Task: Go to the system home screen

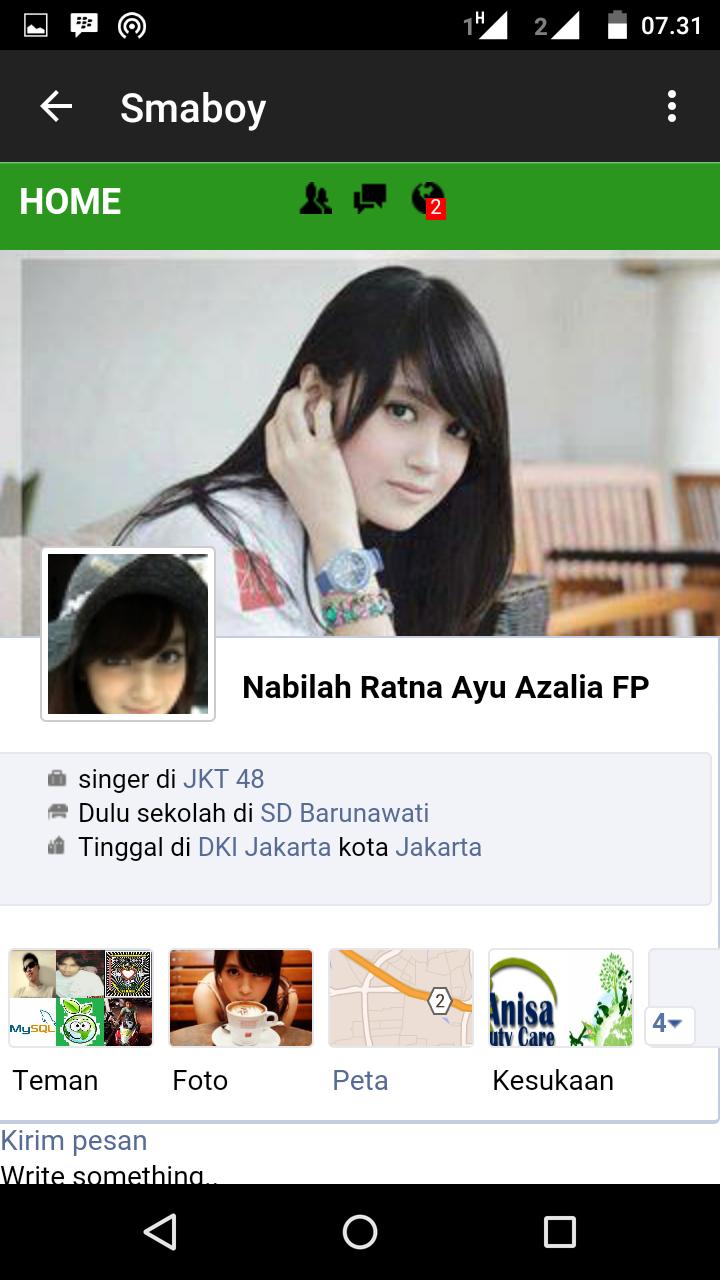Action: pos(360,1232)
